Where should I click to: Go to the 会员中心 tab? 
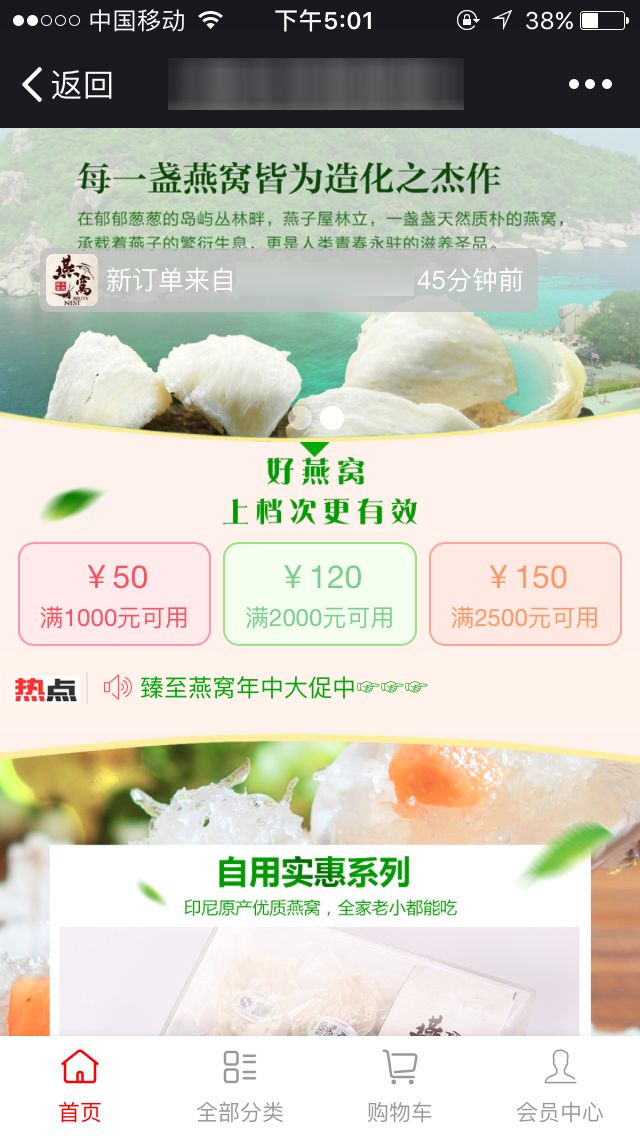tap(559, 1085)
